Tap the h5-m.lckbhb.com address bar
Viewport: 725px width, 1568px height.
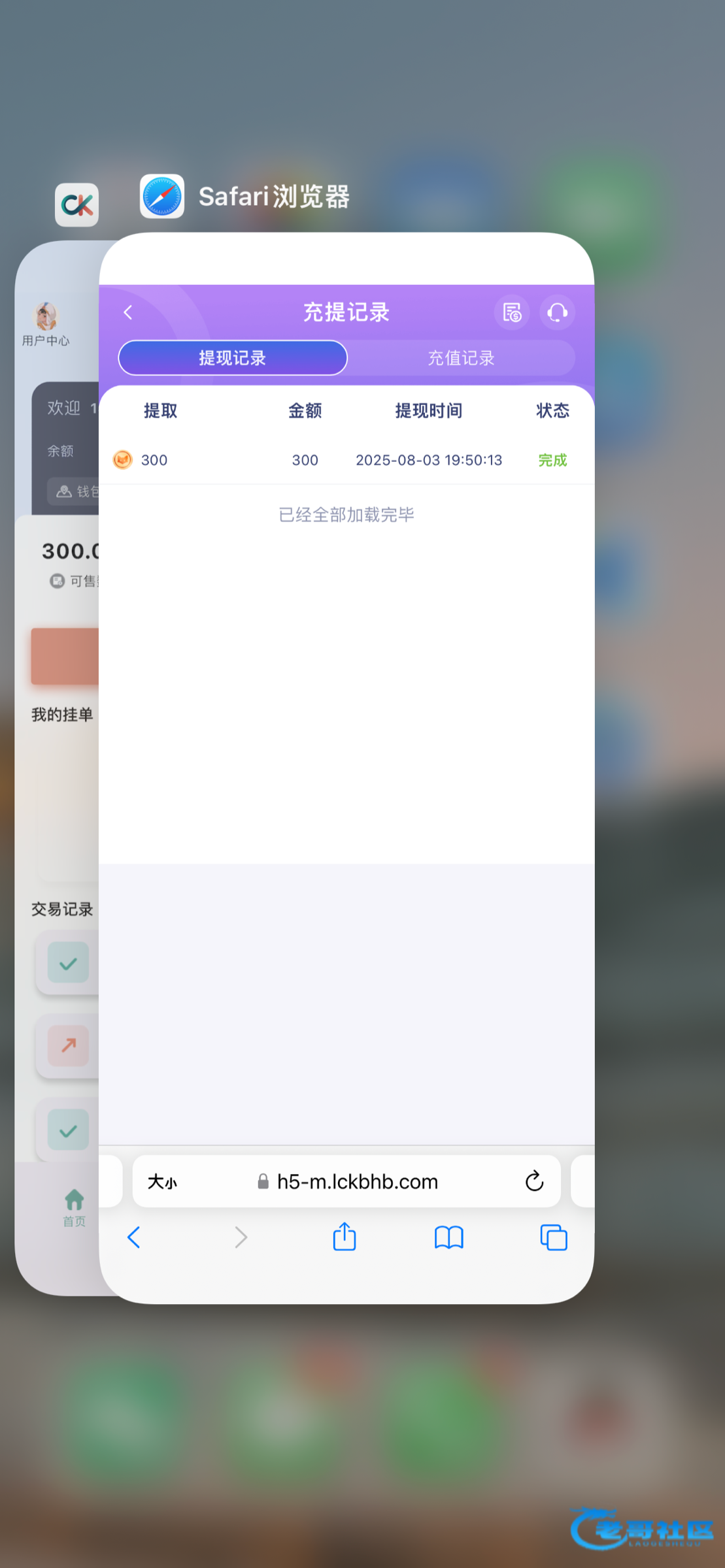(x=357, y=1181)
